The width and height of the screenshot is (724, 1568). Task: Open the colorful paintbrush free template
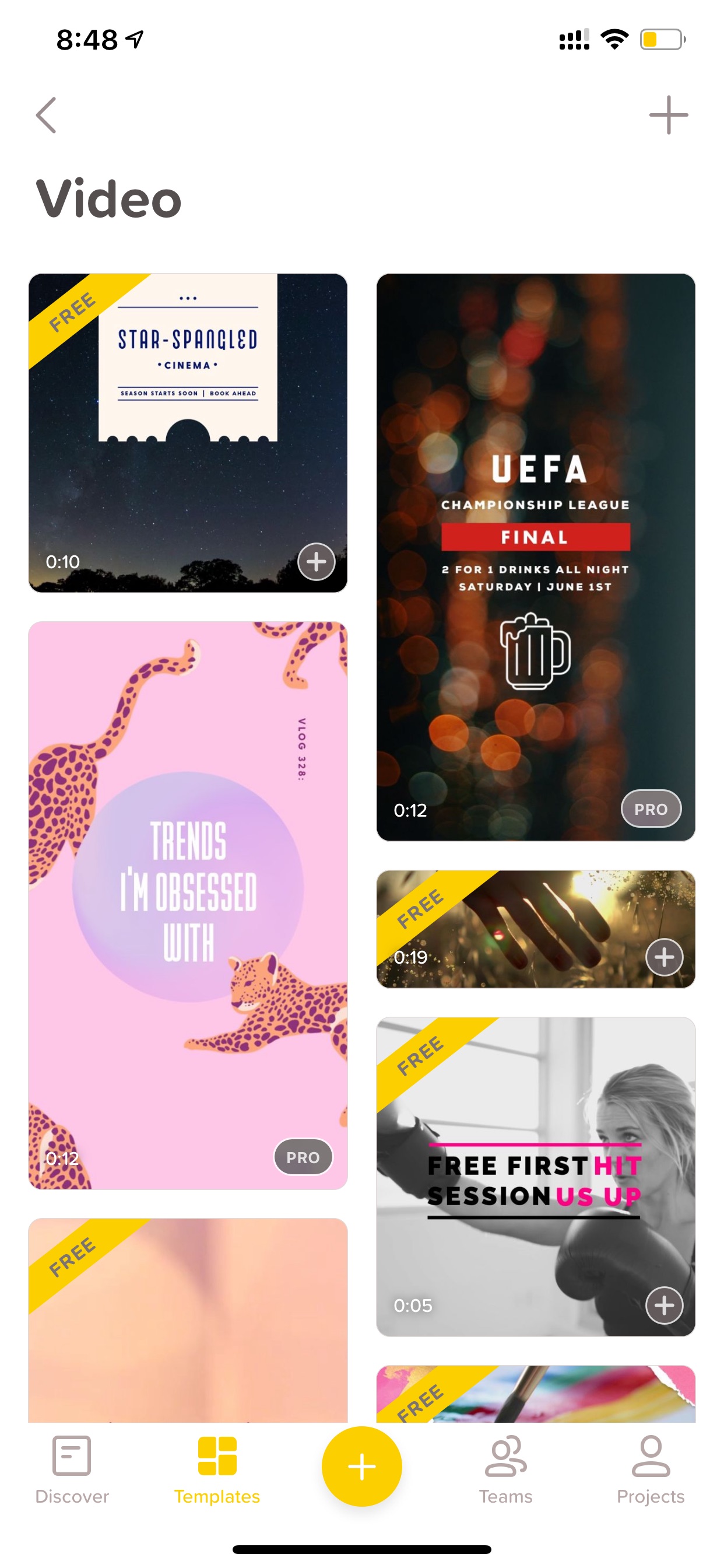coord(535,1394)
